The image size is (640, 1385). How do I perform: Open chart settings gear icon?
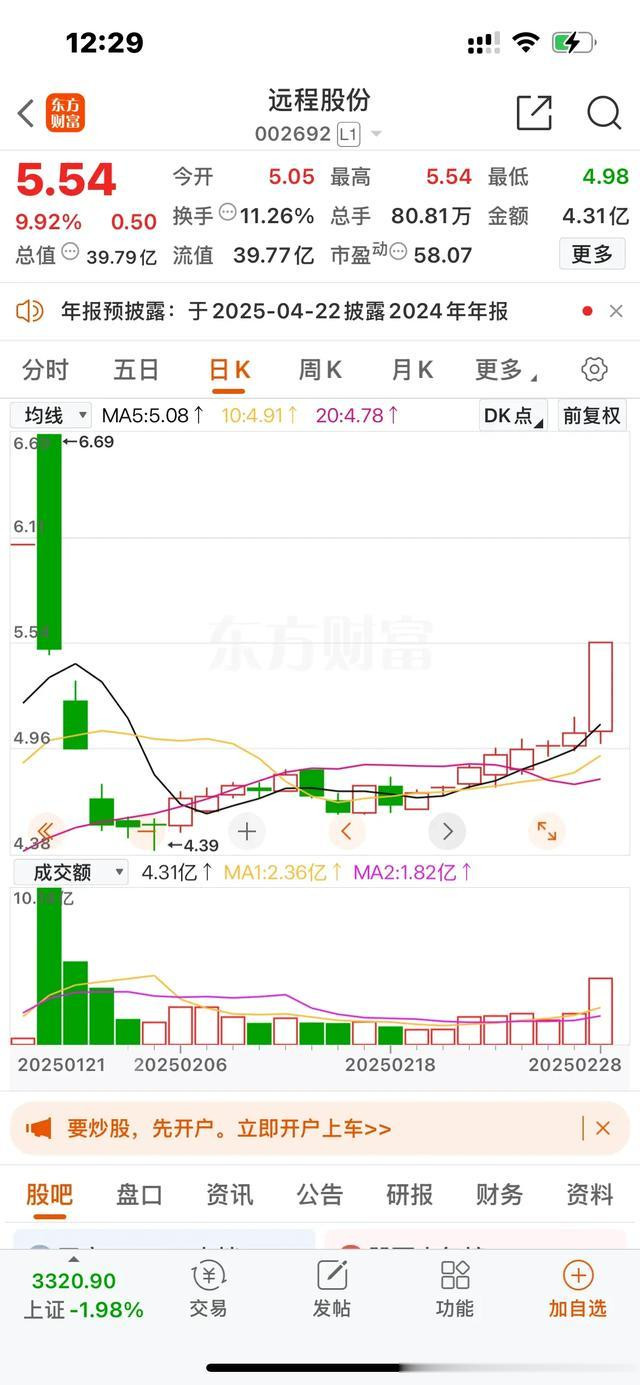594,370
